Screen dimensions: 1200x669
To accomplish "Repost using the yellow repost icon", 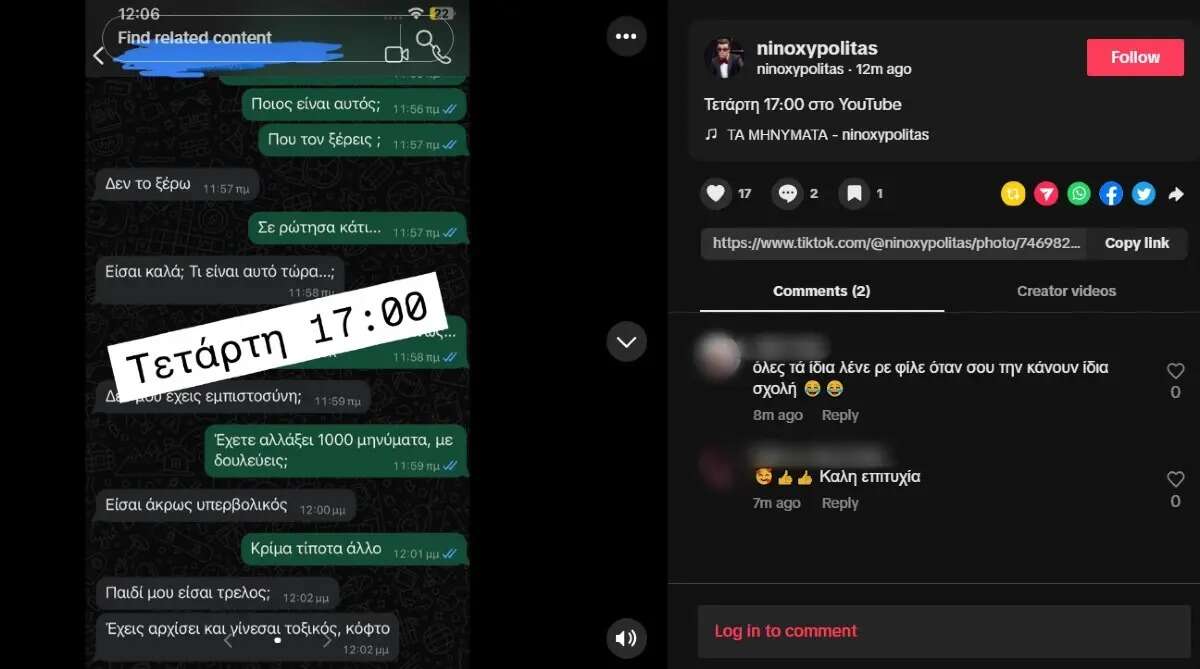I will coord(1013,194).
